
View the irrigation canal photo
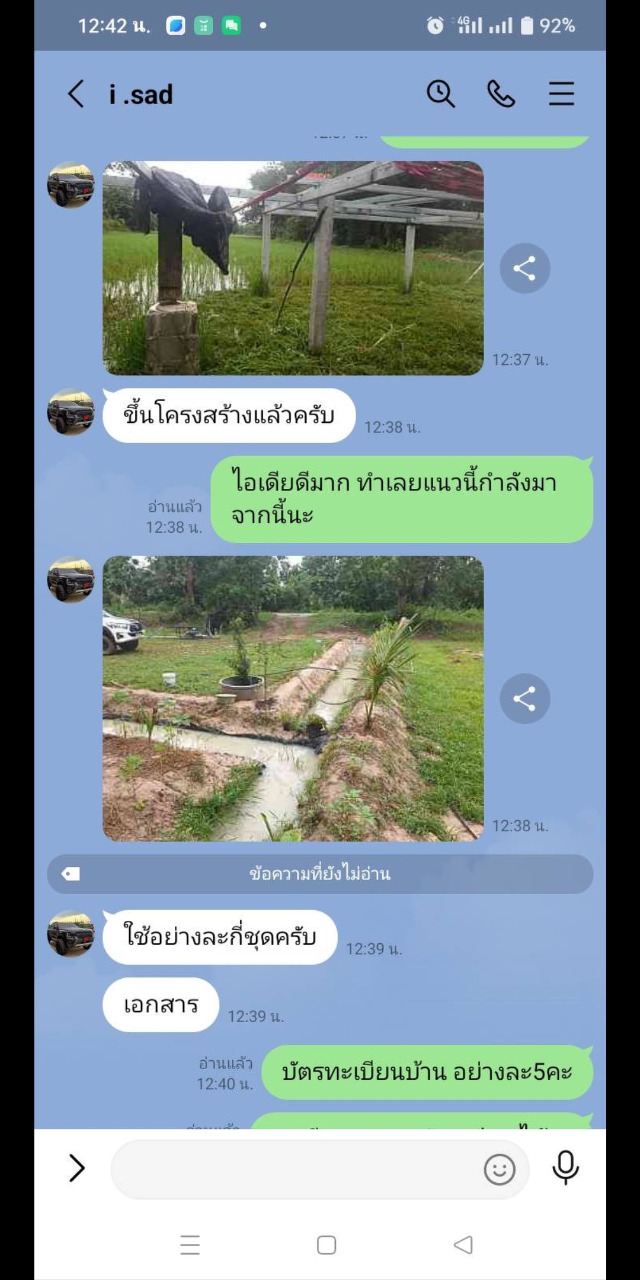point(293,698)
